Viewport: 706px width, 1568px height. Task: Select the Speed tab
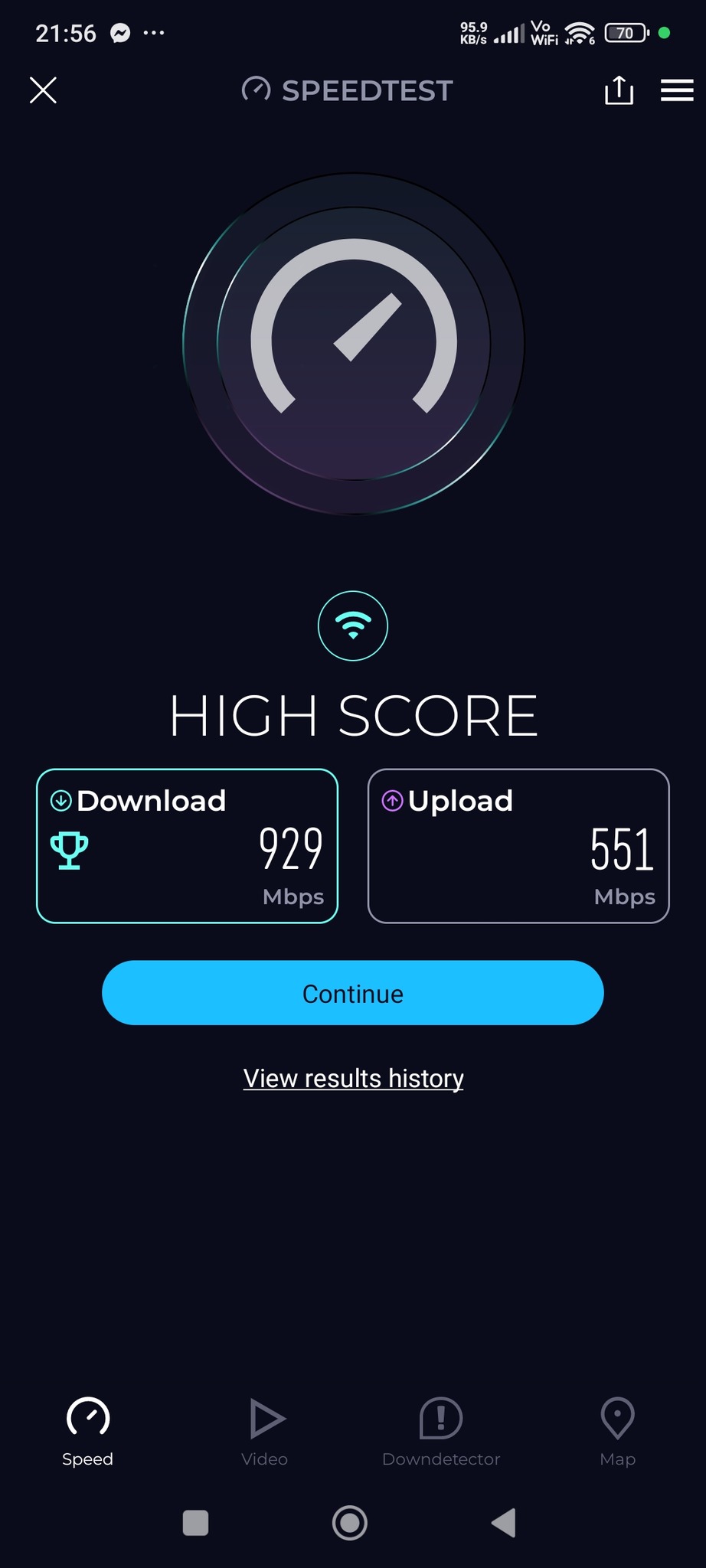point(88,1430)
